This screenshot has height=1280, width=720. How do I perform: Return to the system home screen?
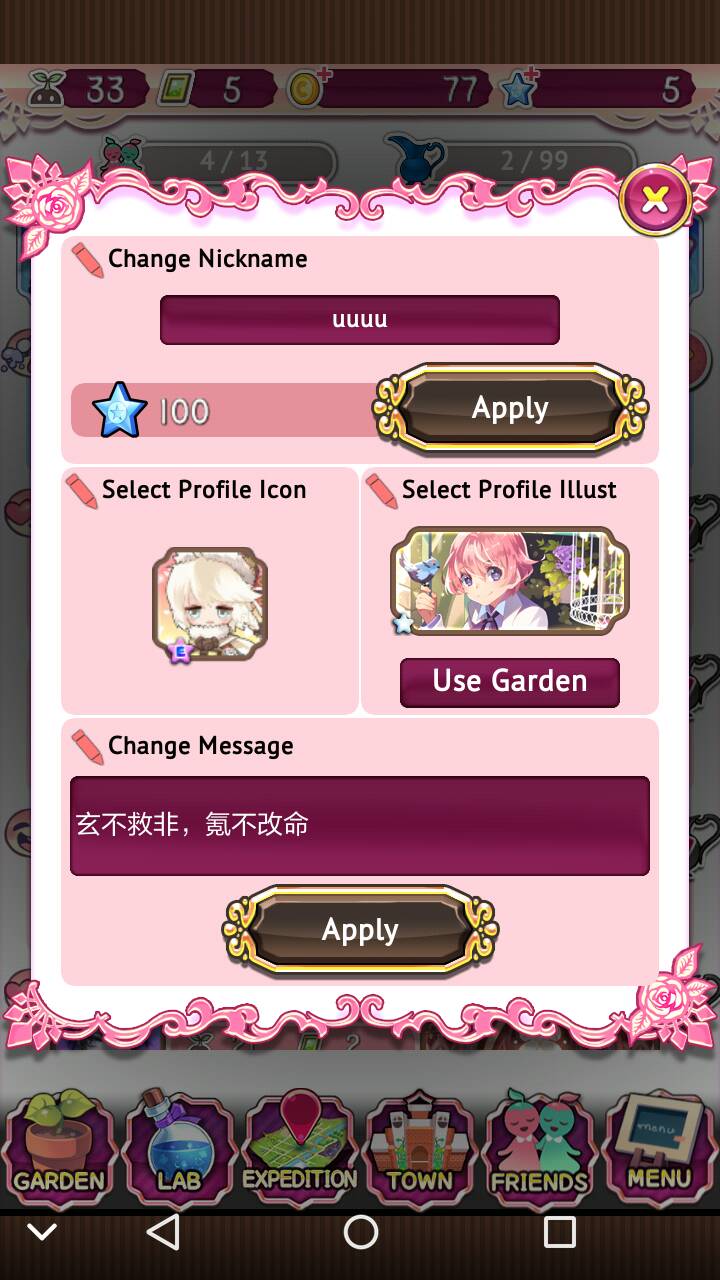pyautogui.click(x=360, y=1232)
